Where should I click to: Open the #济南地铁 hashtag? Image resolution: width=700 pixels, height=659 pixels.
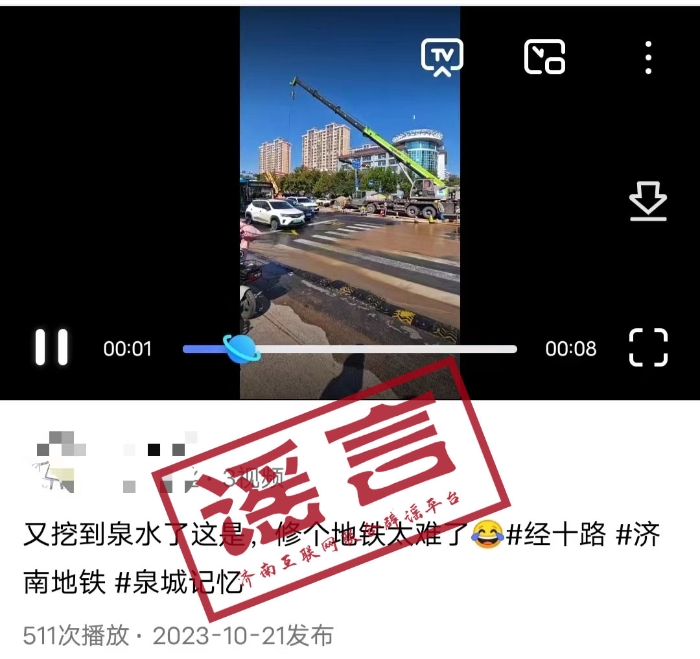coord(62,581)
